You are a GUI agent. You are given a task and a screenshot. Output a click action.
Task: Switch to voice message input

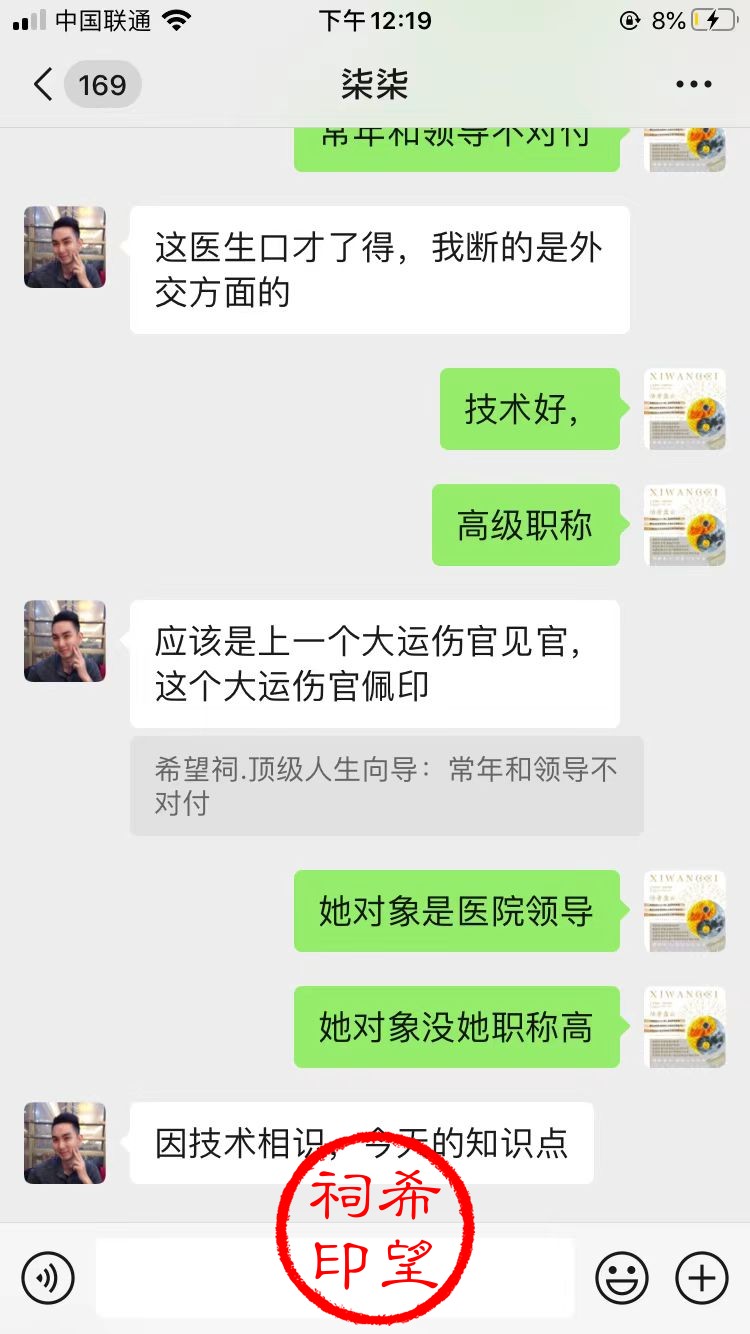click(48, 1277)
